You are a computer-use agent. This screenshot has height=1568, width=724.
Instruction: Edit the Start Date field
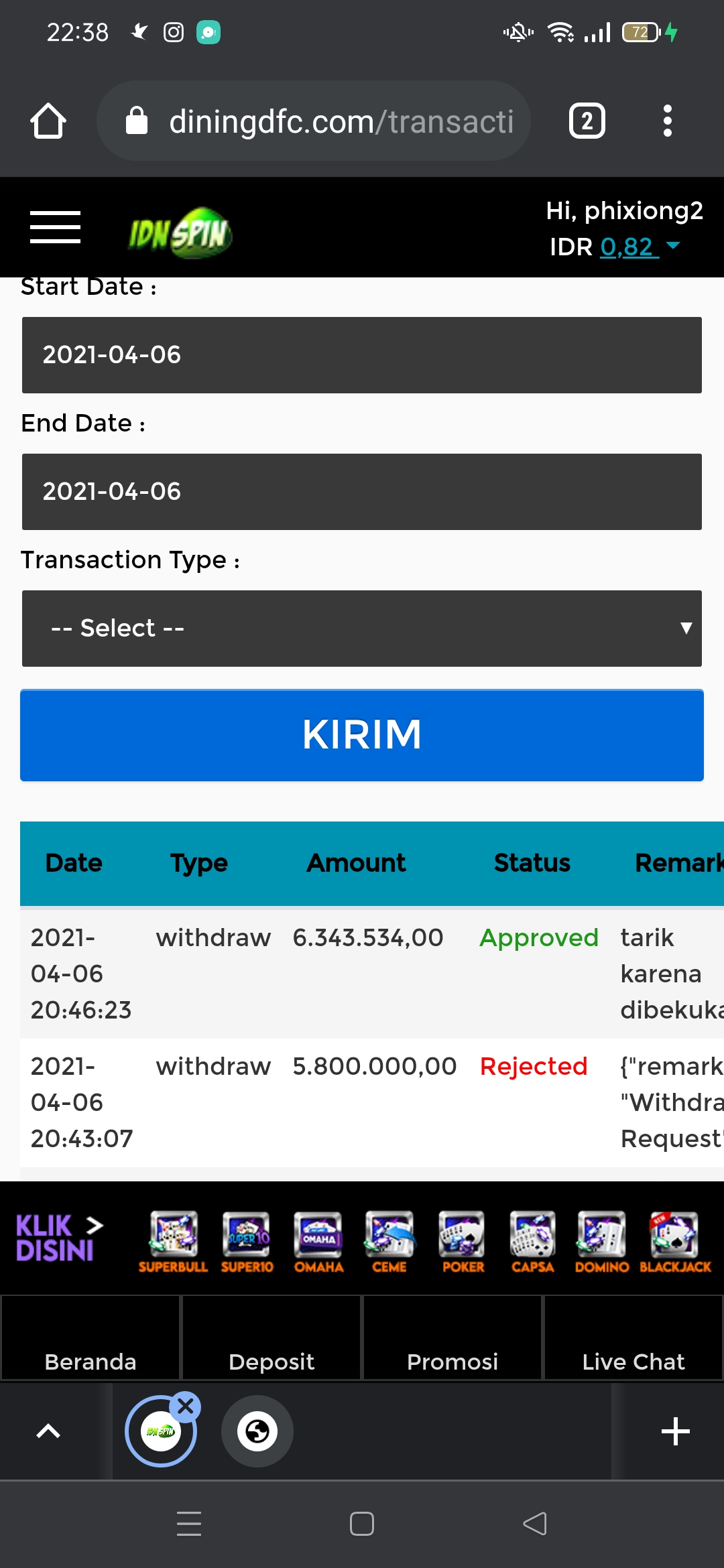(x=362, y=355)
